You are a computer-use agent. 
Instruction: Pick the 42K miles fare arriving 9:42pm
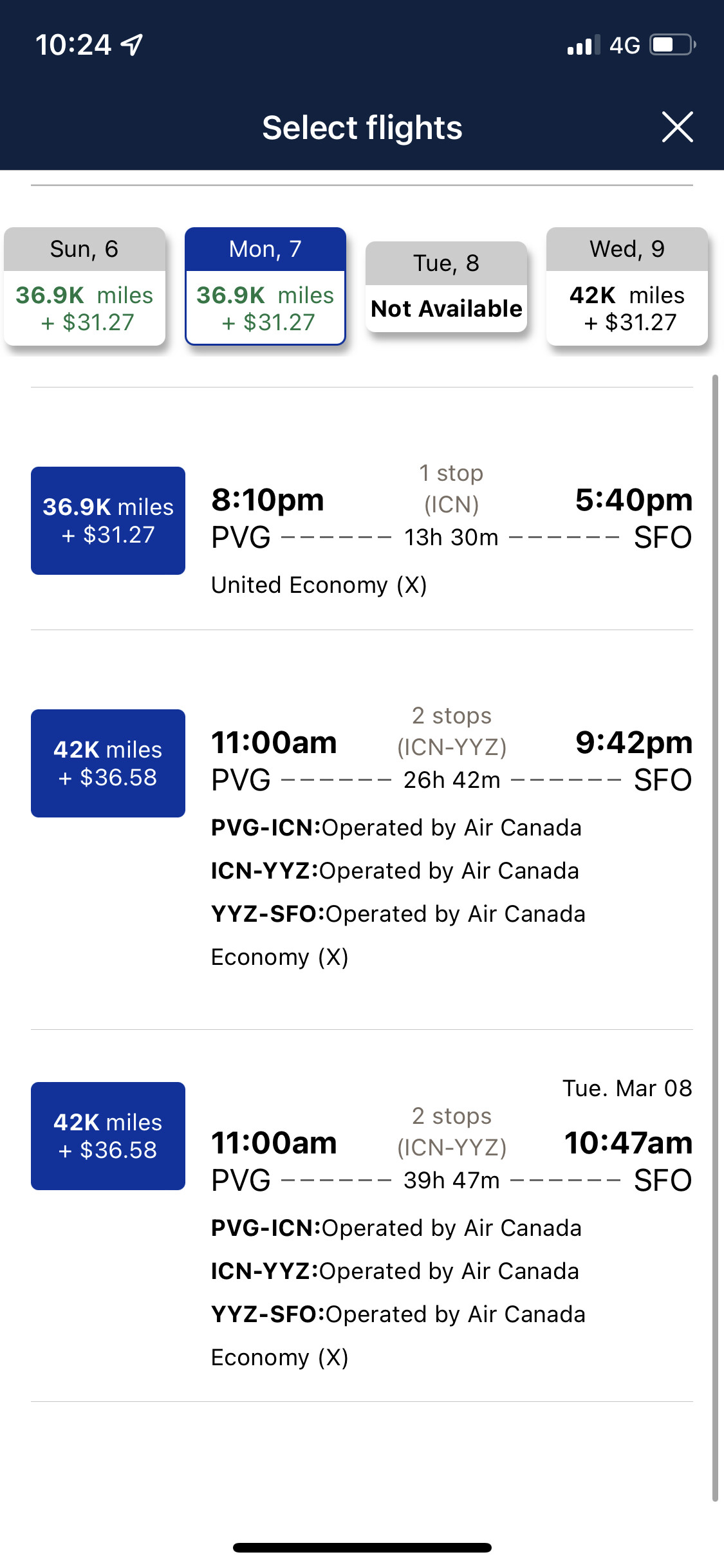pos(108,763)
